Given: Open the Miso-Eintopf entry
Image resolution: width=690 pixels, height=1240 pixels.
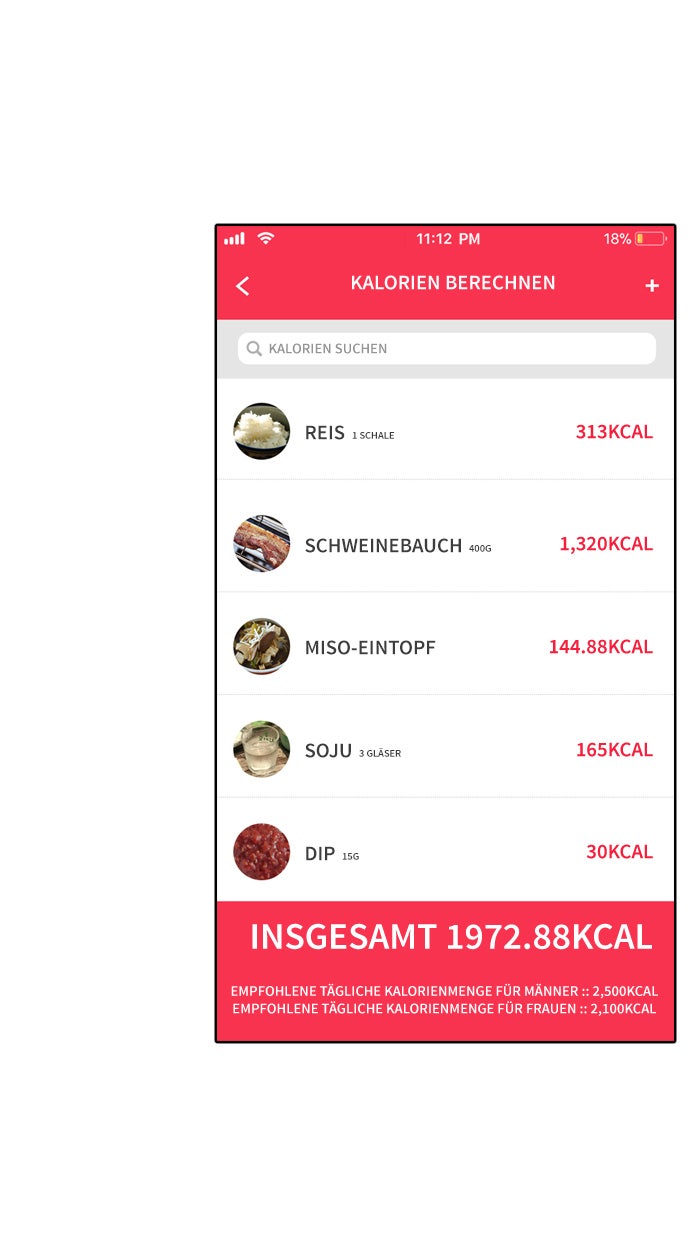Looking at the screenshot, I should [x=445, y=647].
